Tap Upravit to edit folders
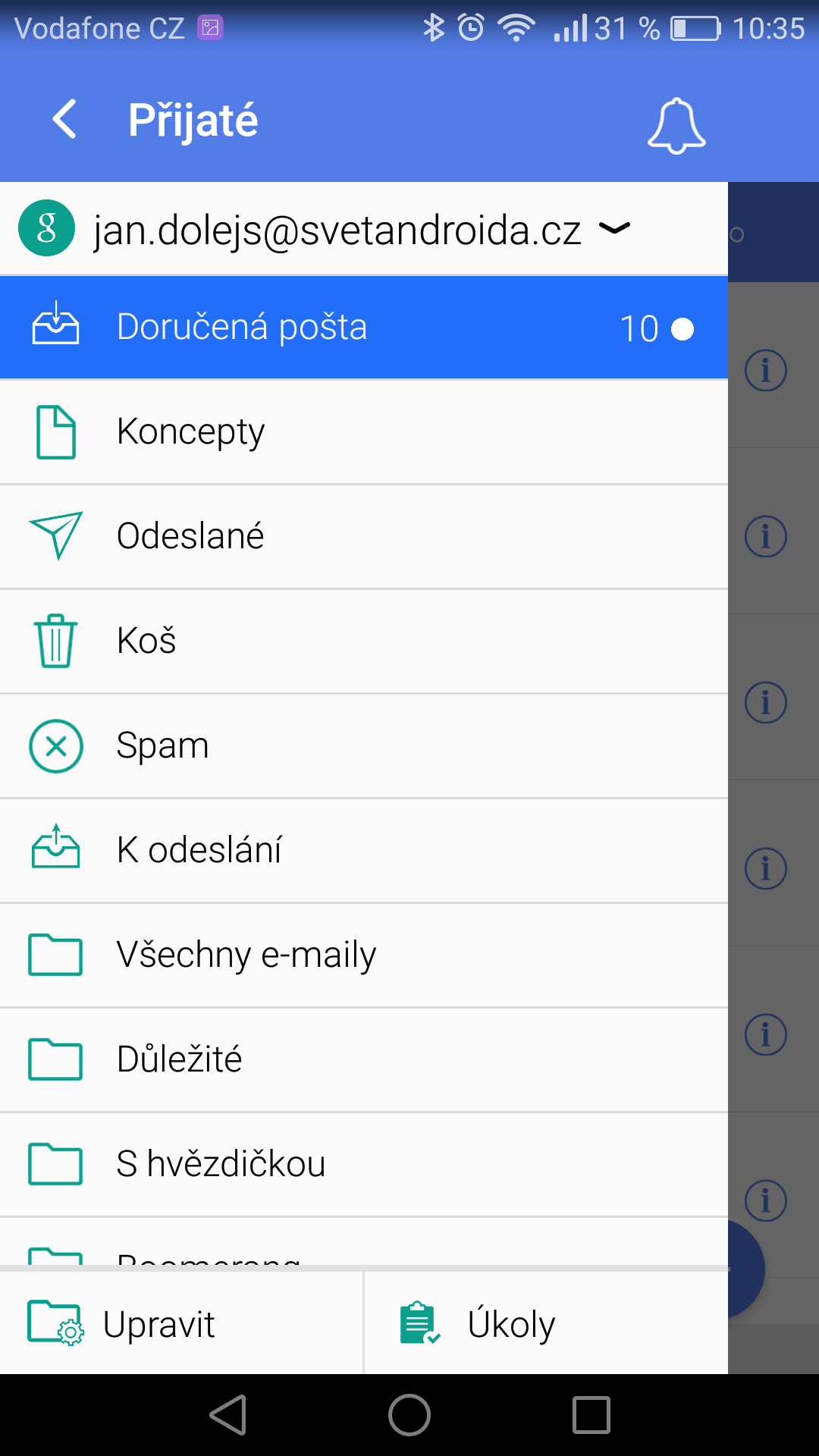Image resolution: width=819 pixels, height=1456 pixels. 181,1323
